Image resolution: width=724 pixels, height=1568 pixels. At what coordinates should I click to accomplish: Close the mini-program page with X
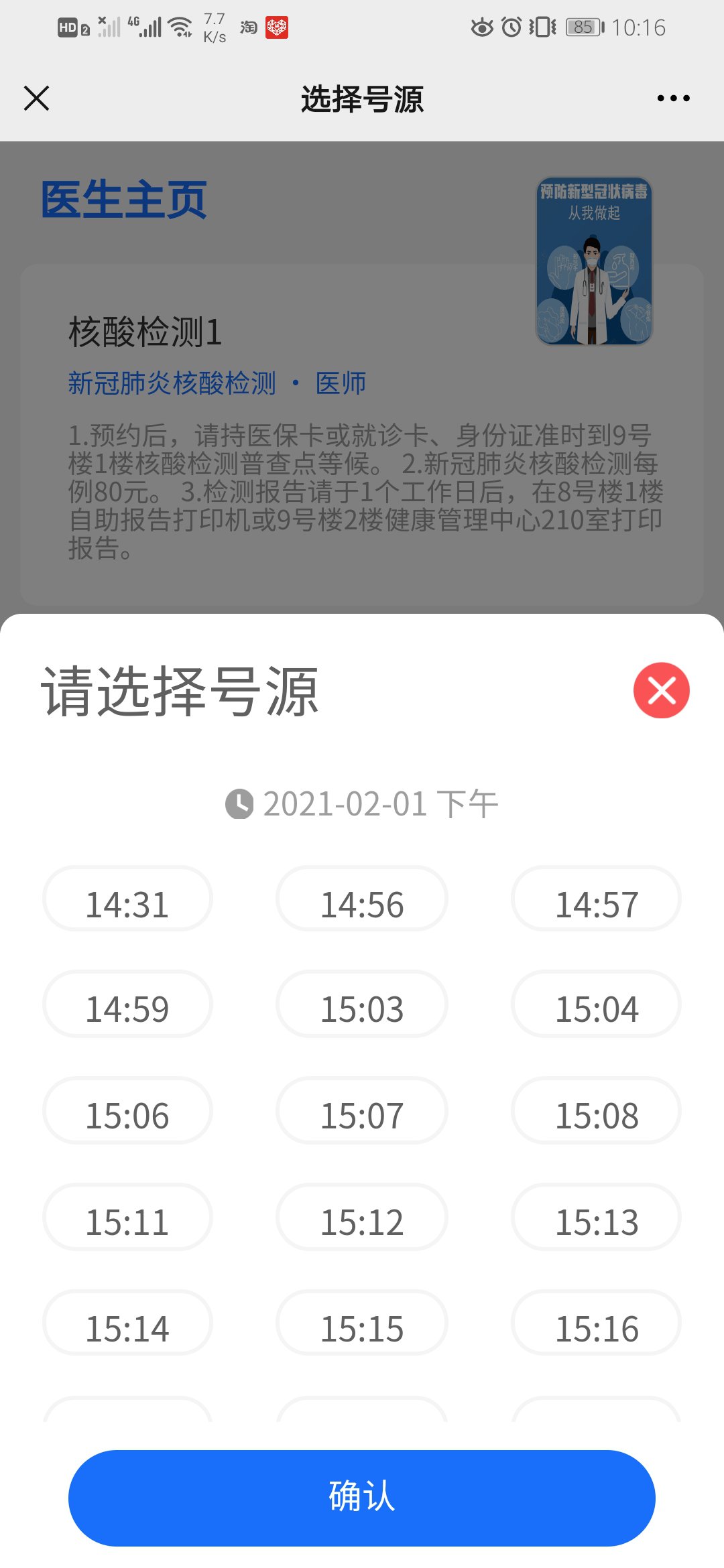click(37, 99)
